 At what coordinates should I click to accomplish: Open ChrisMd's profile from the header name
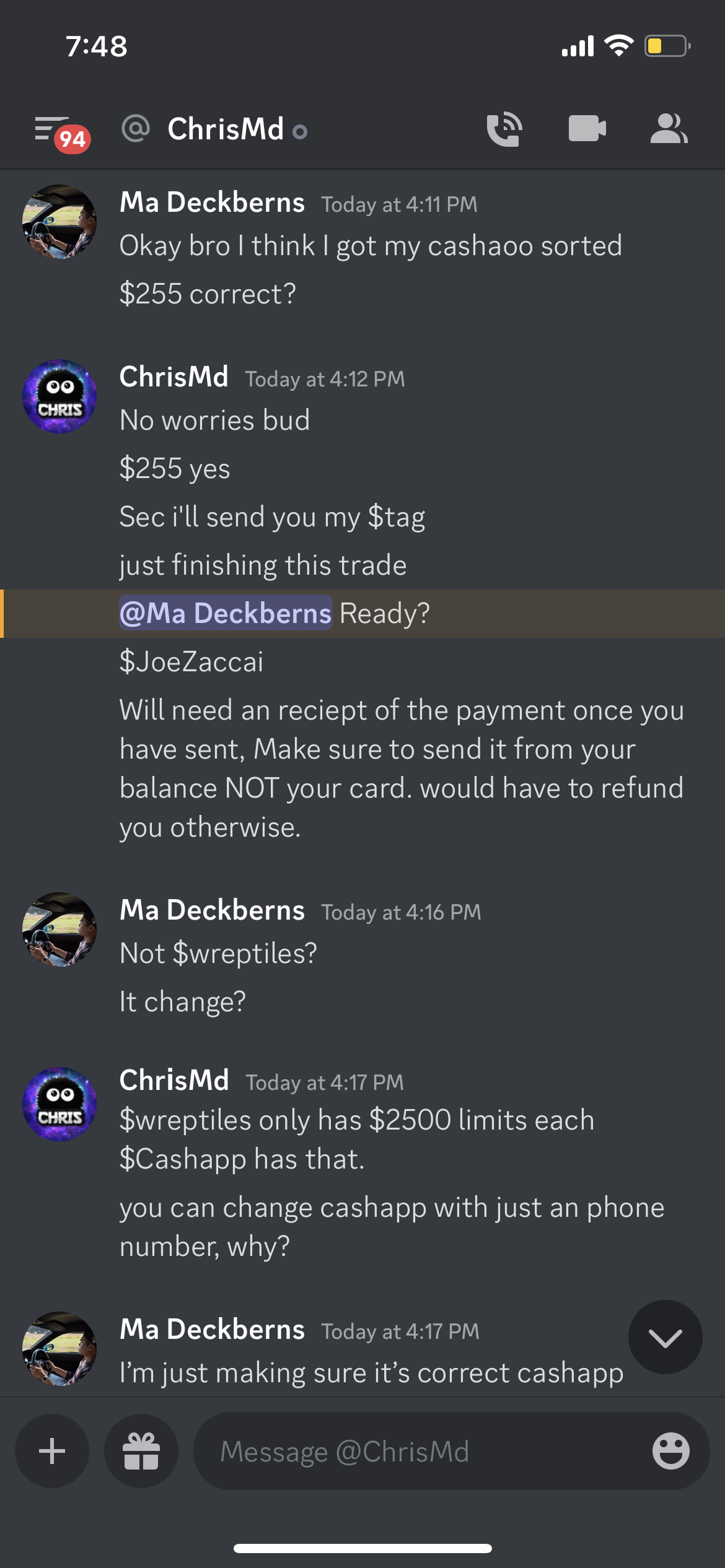(x=226, y=129)
